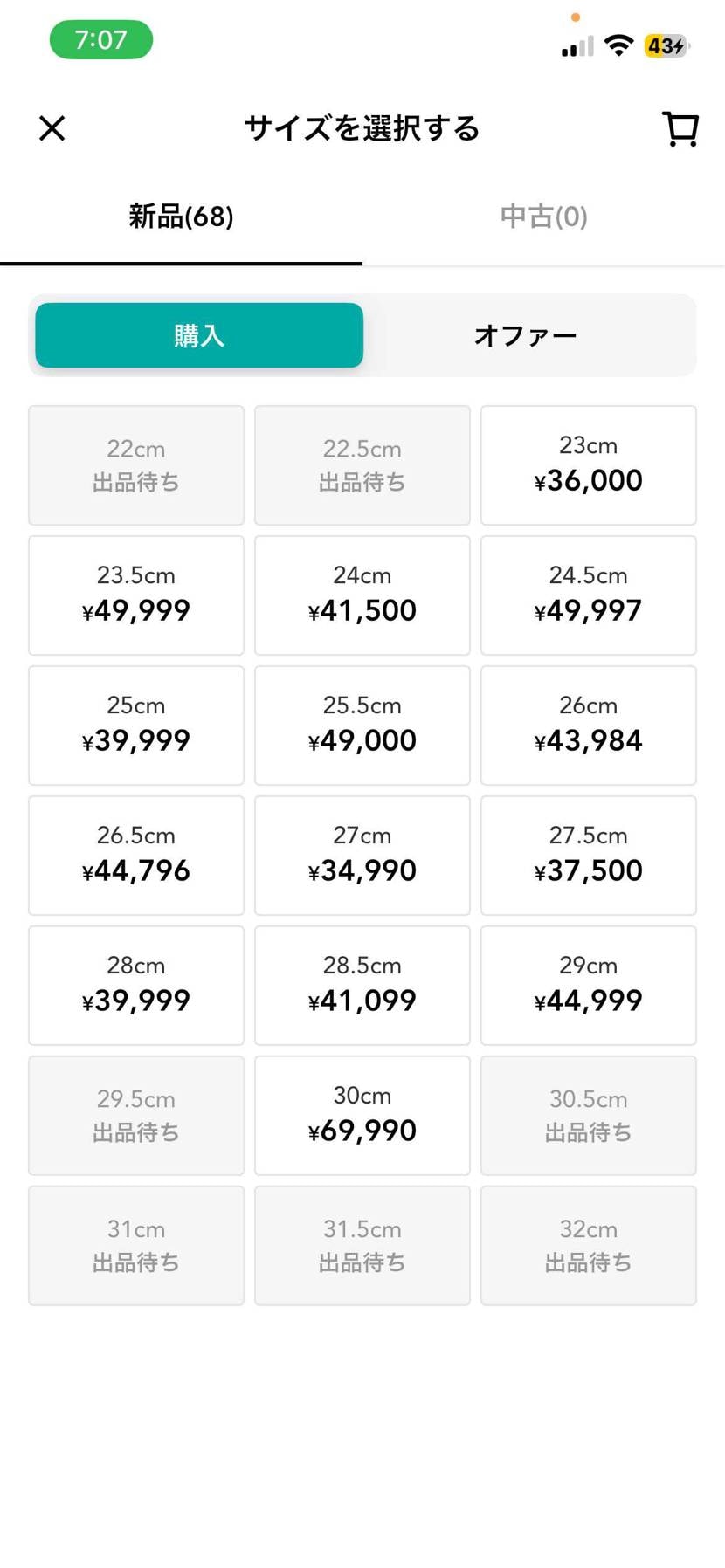Close the size selection screen

52,128
